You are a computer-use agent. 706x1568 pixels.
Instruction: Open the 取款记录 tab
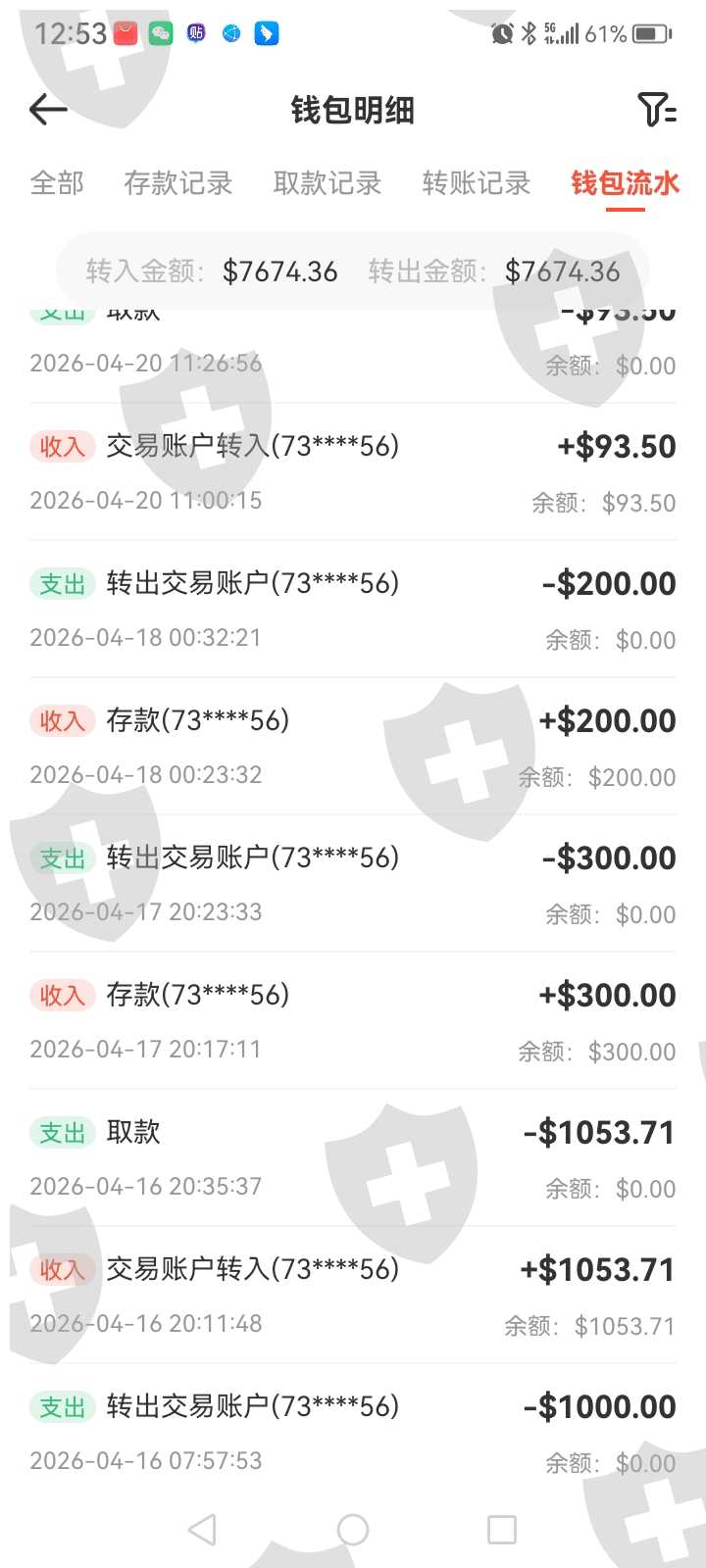[x=328, y=183]
